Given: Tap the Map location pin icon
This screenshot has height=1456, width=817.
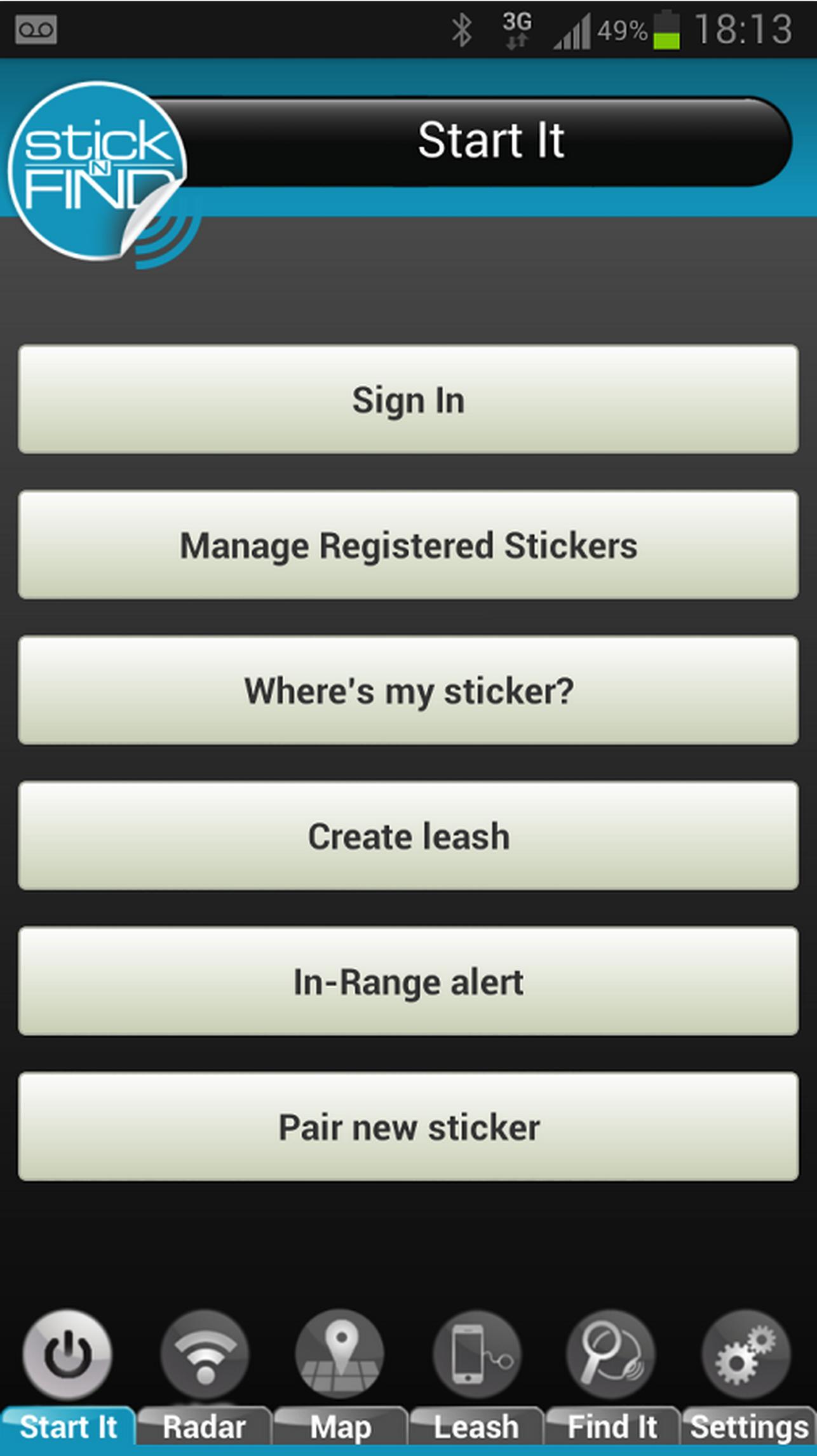Looking at the screenshot, I should (340, 1358).
